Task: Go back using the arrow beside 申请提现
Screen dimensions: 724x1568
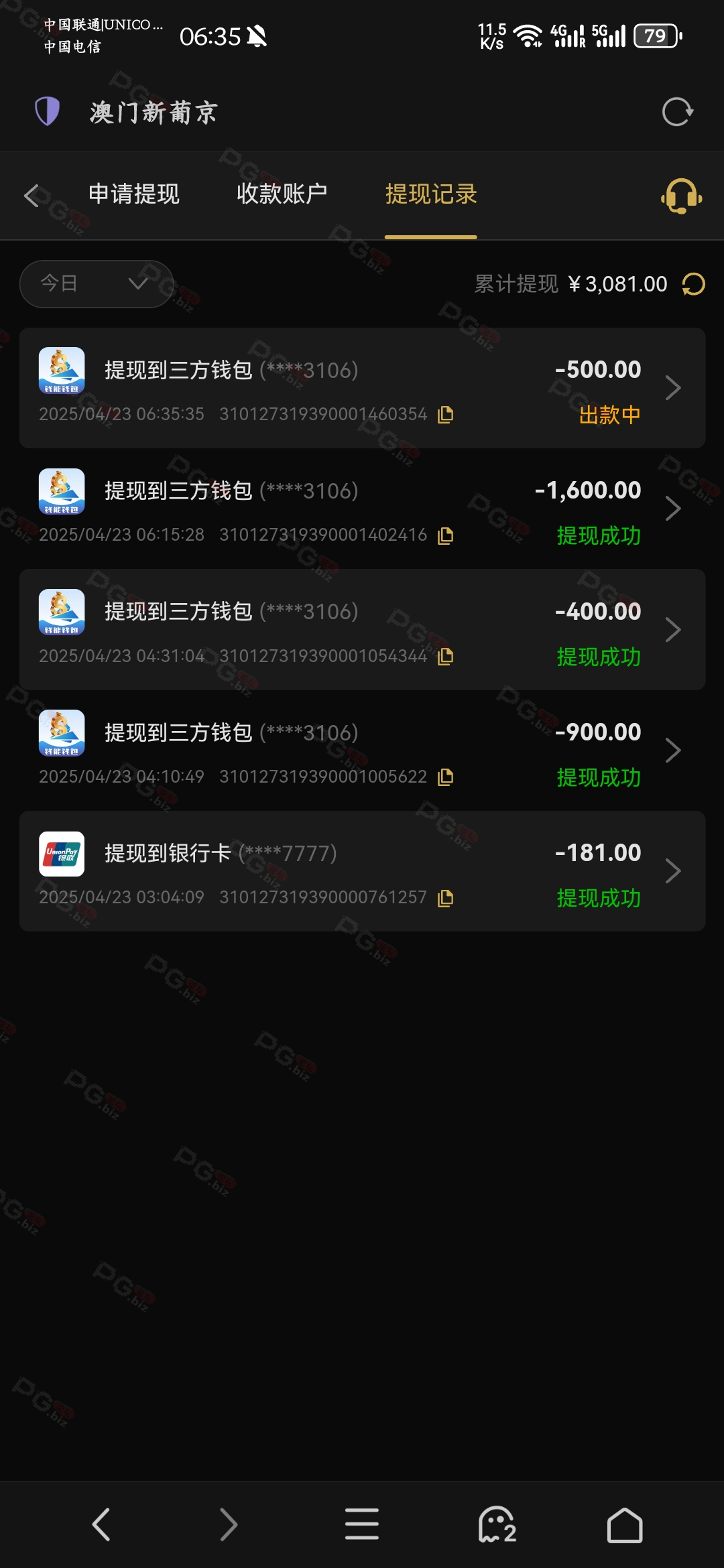Action: coord(32,195)
